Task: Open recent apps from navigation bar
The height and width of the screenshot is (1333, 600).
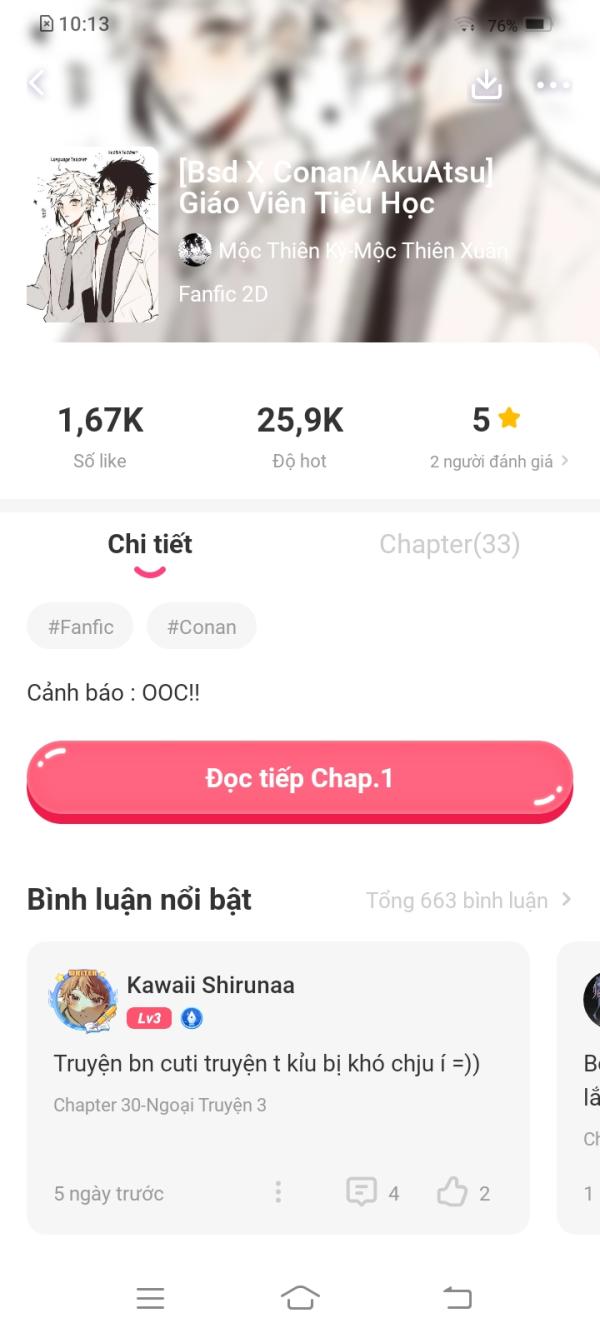Action: (x=150, y=1298)
